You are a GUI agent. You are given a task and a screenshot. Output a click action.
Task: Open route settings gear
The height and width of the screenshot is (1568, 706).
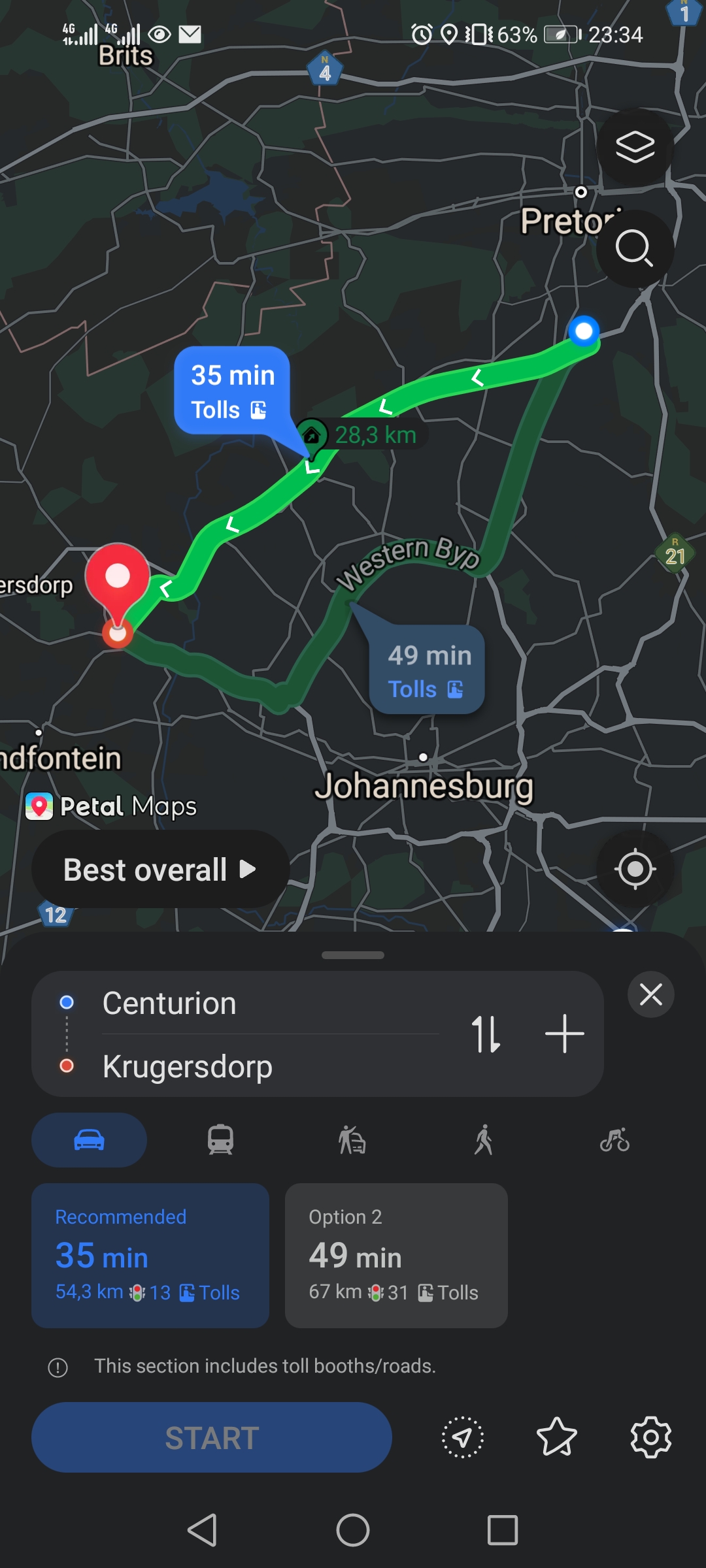pos(650,1437)
